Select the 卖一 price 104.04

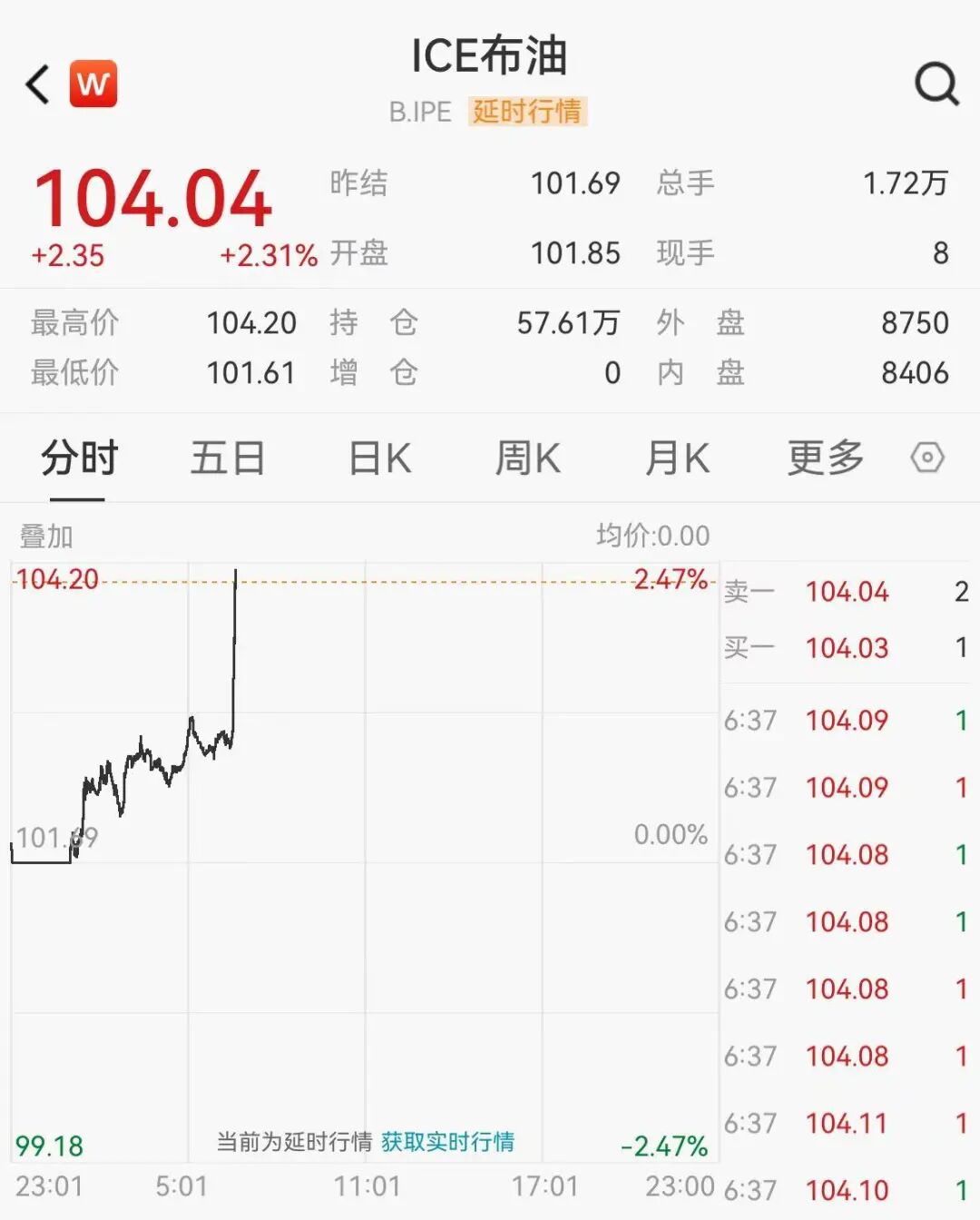point(846,592)
